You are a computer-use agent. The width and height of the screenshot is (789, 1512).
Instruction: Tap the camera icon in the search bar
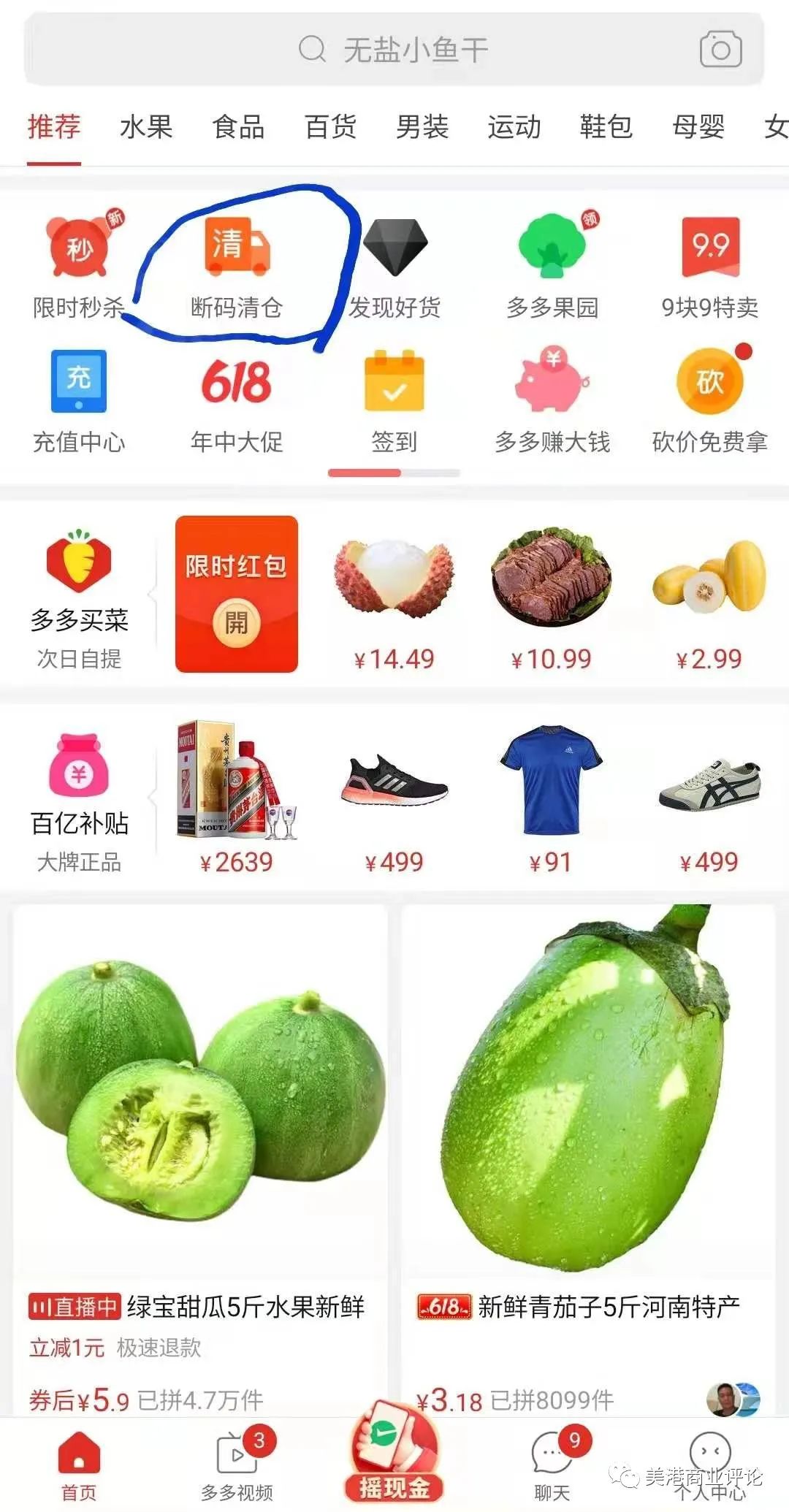click(720, 49)
